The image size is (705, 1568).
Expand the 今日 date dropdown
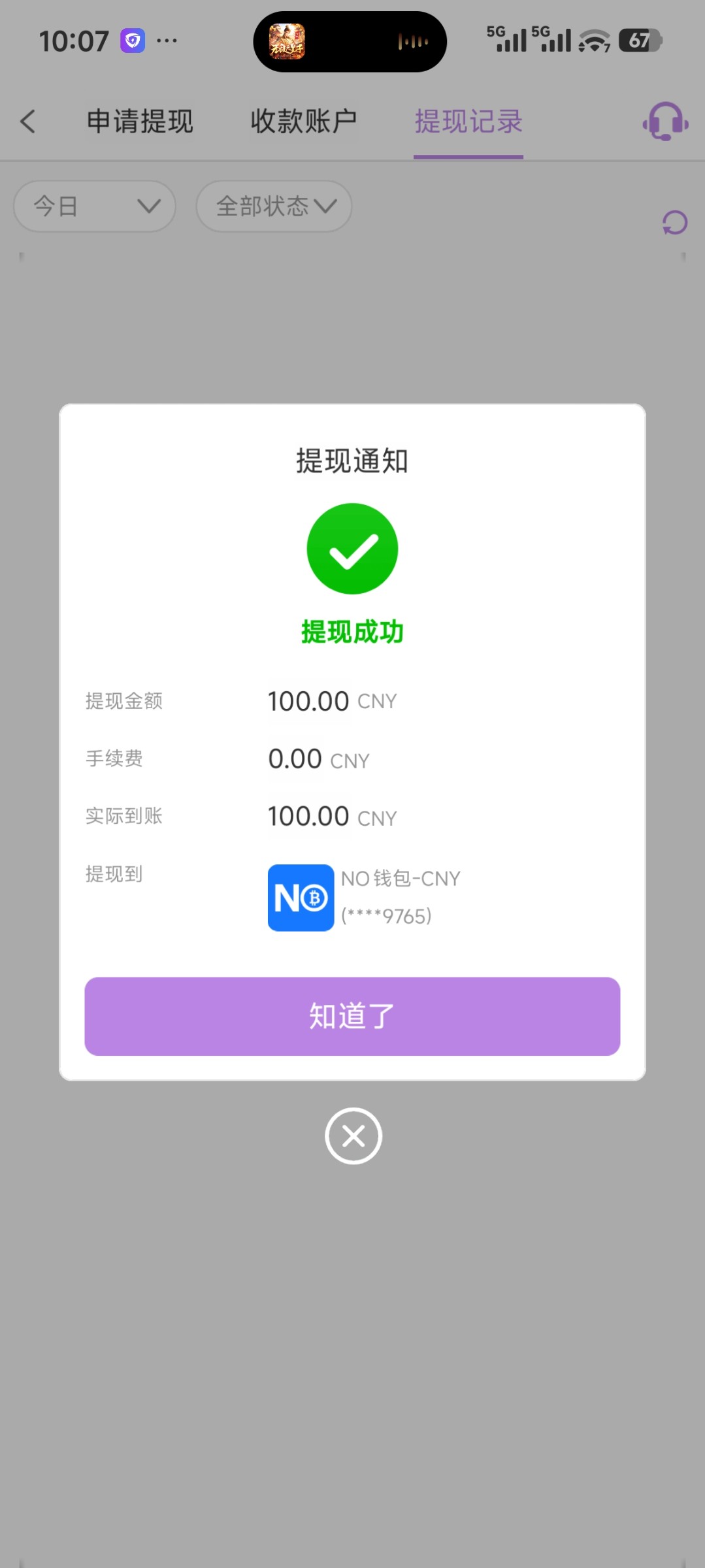pos(95,206)
